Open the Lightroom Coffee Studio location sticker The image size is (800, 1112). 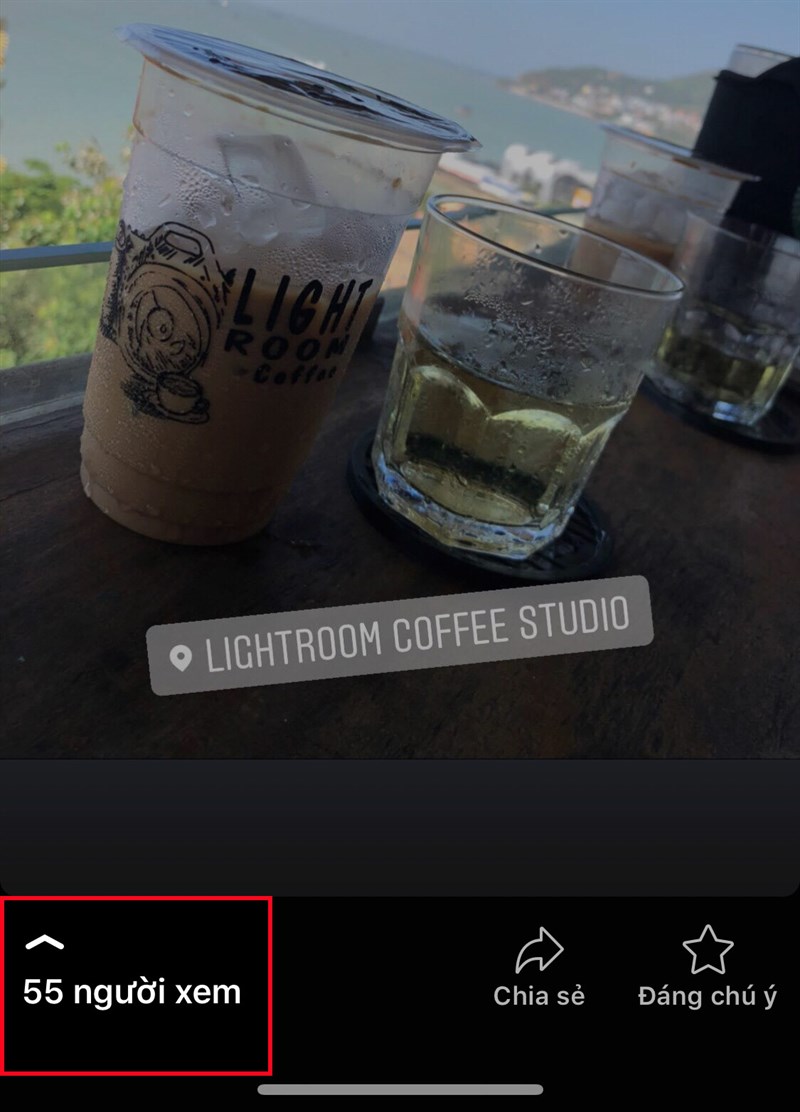click(400, 635)
